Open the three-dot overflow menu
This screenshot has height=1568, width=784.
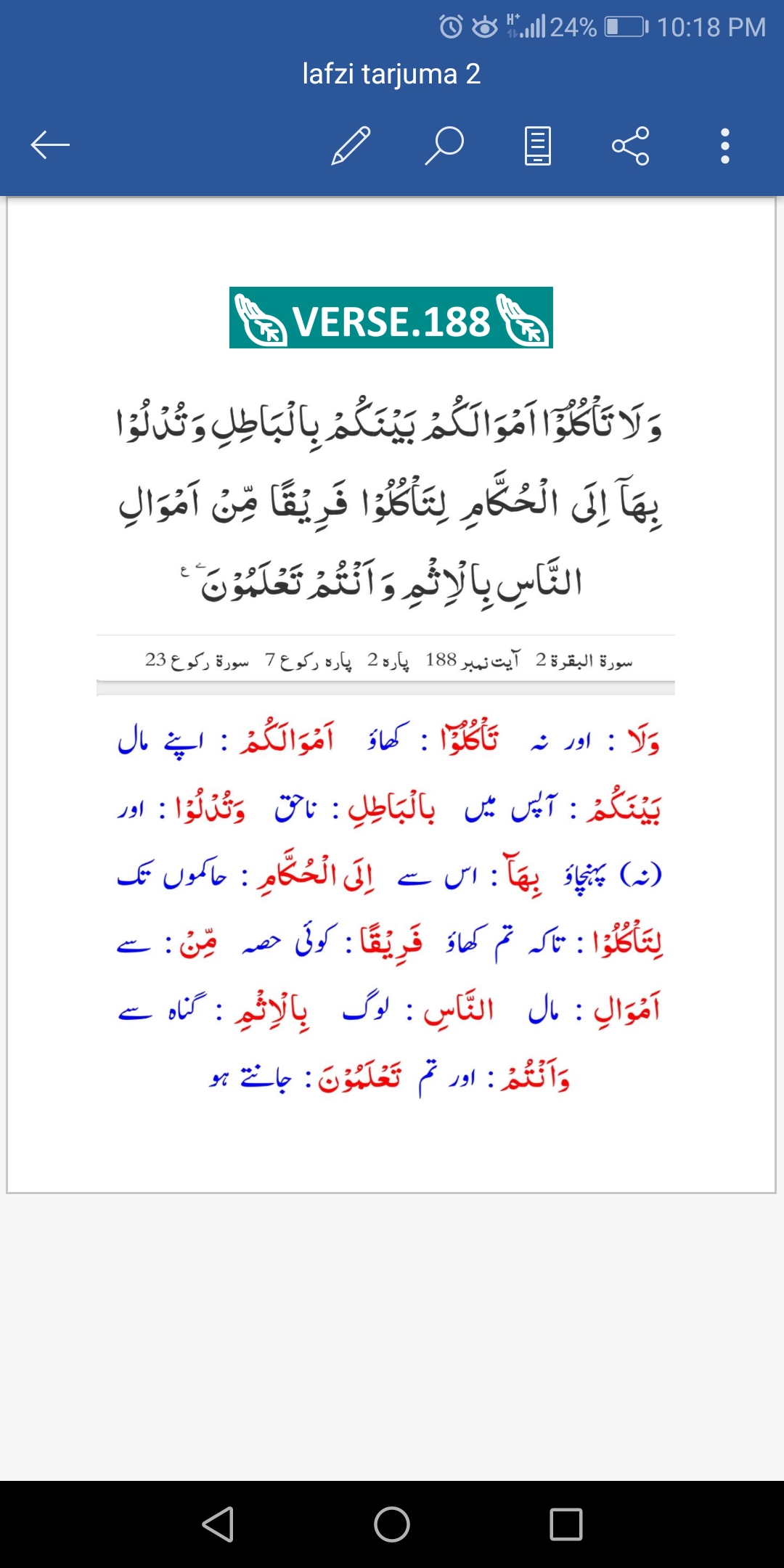pos(724,146)
